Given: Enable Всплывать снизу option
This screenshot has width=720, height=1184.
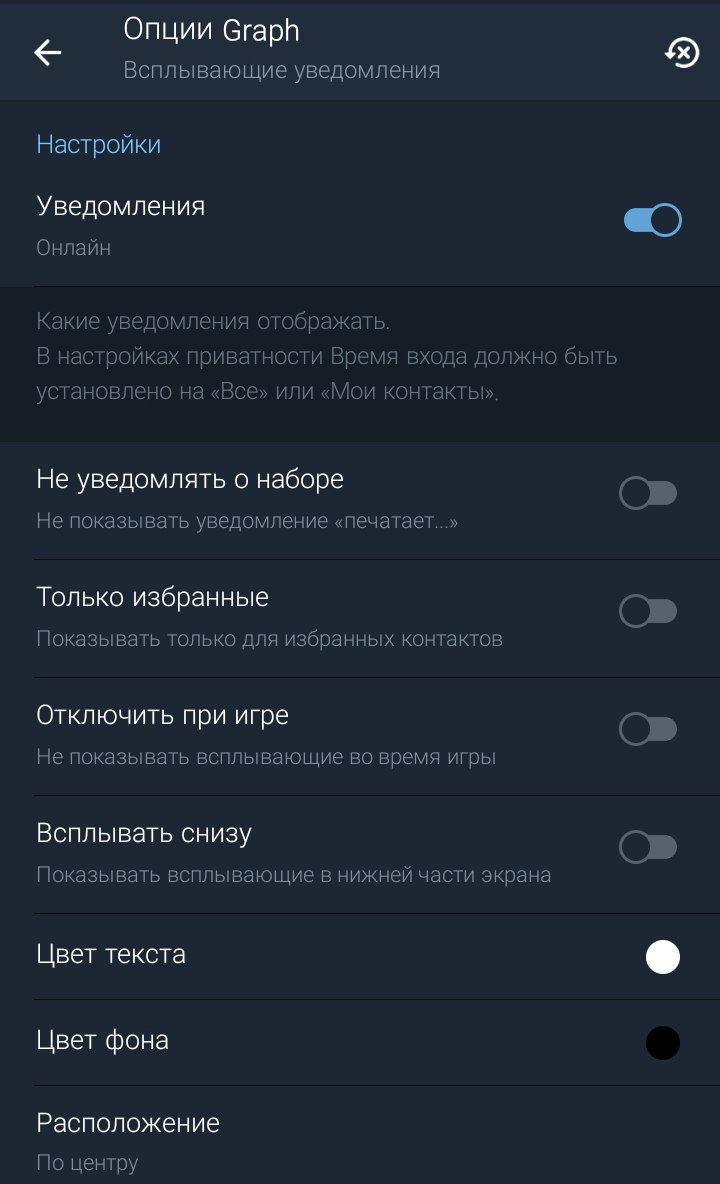Looking at the screenshot, I should pyautogui.click(x=648, y=846).
